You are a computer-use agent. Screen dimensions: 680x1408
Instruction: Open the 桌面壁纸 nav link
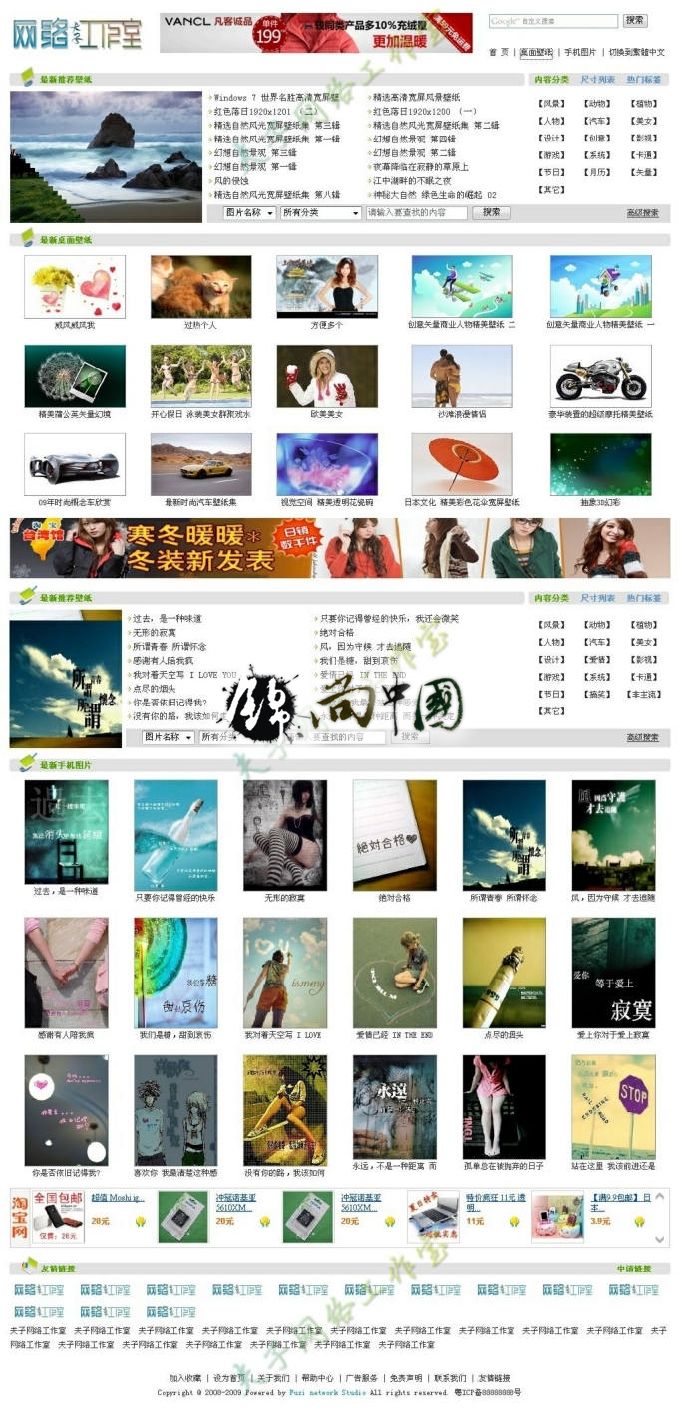coord(536,52)
